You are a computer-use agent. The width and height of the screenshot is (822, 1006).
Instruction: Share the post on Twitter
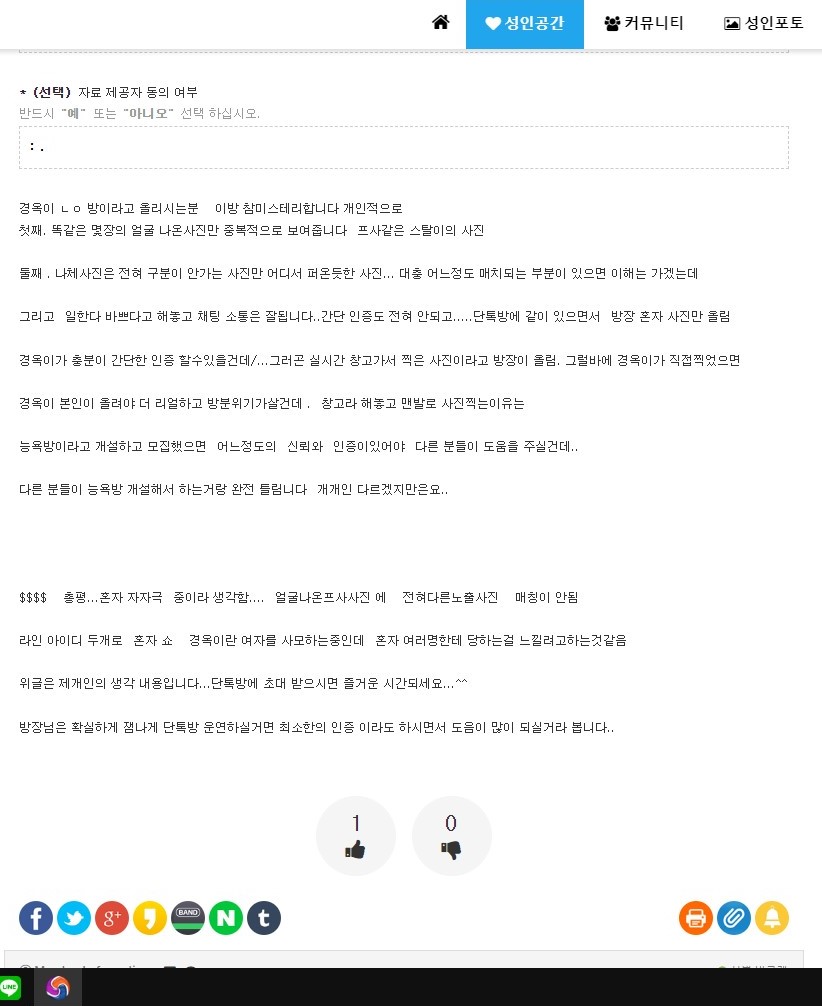click(x=74, y=918)
